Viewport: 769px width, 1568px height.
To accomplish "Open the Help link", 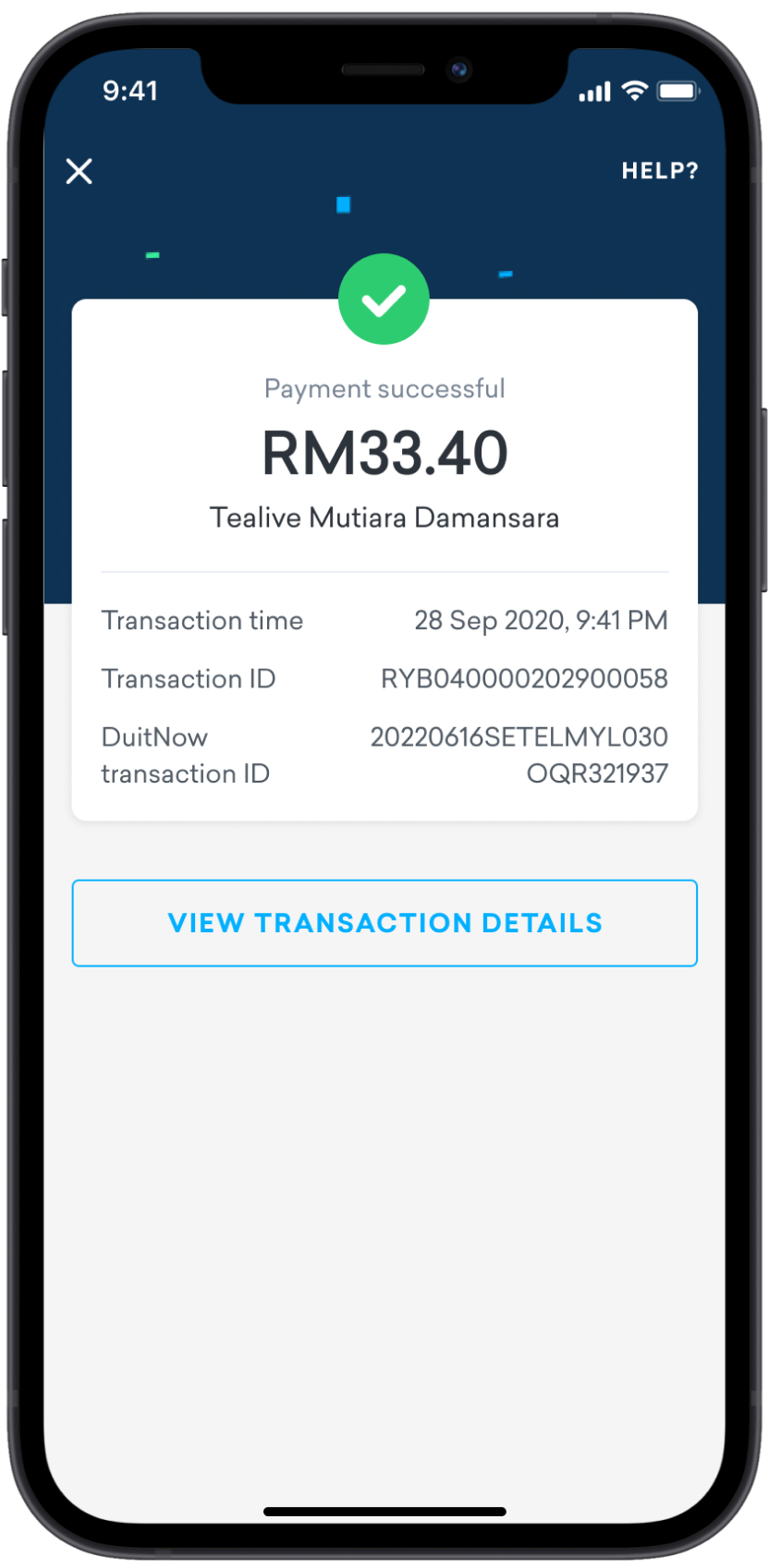I will click(659, 171).
